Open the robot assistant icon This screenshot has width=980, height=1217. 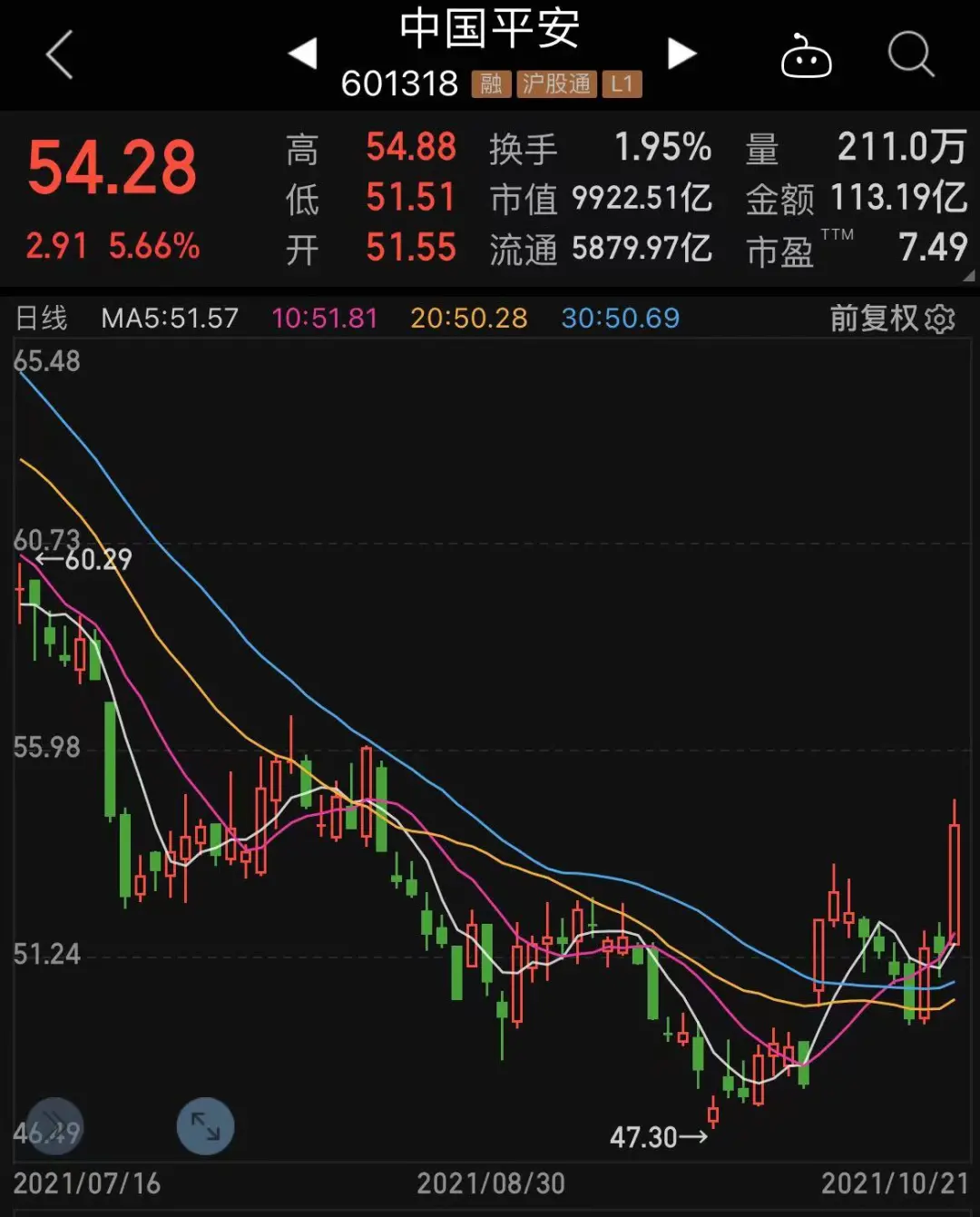(806, 56)
